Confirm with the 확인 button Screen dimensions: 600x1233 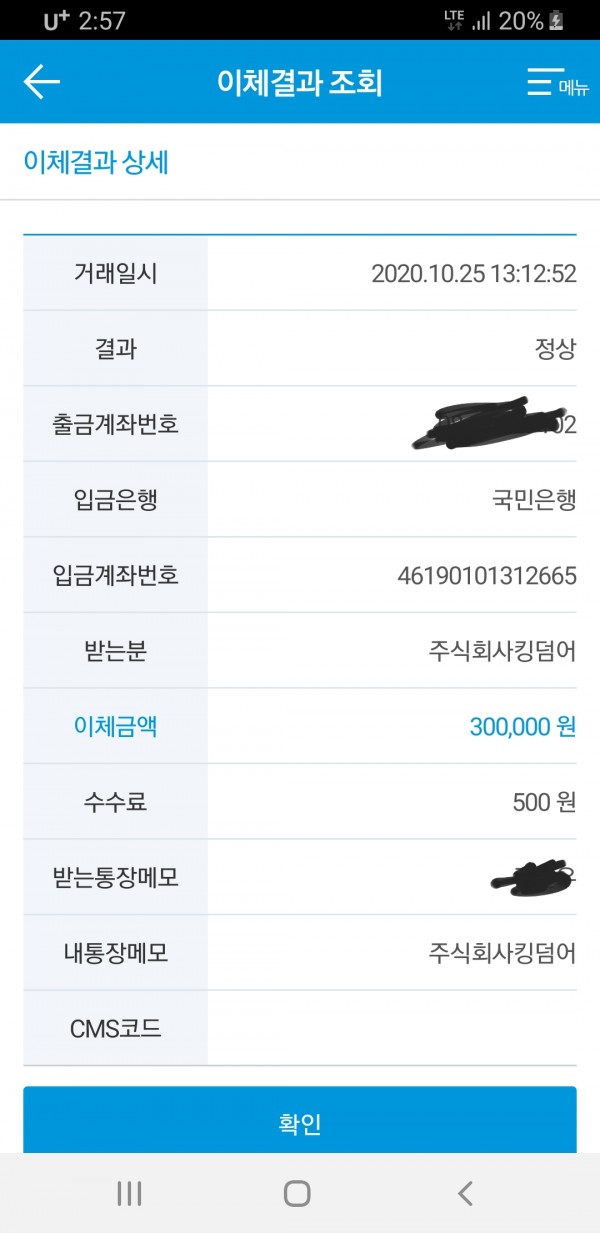point(300,1122)
